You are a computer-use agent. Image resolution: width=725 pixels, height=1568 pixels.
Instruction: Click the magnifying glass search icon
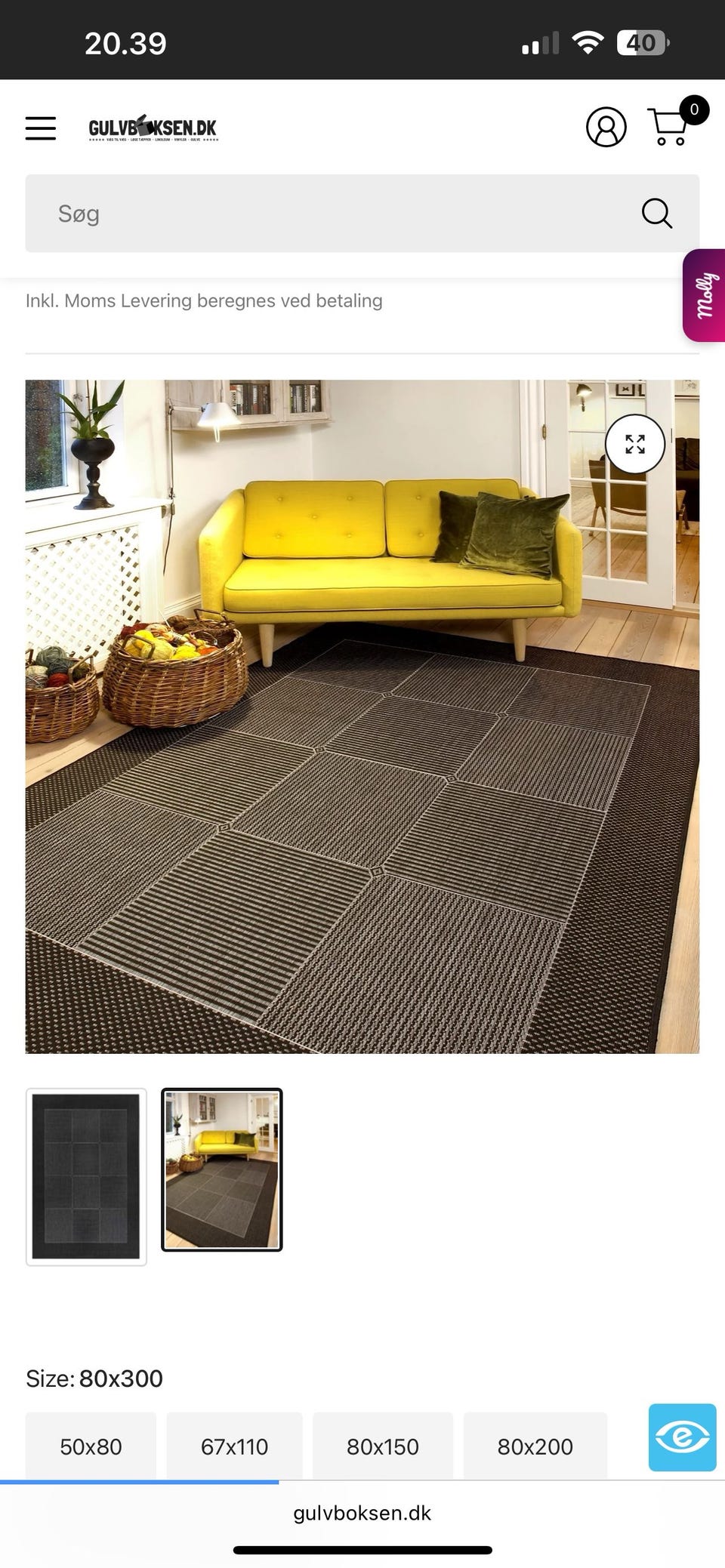click(656, 214)
